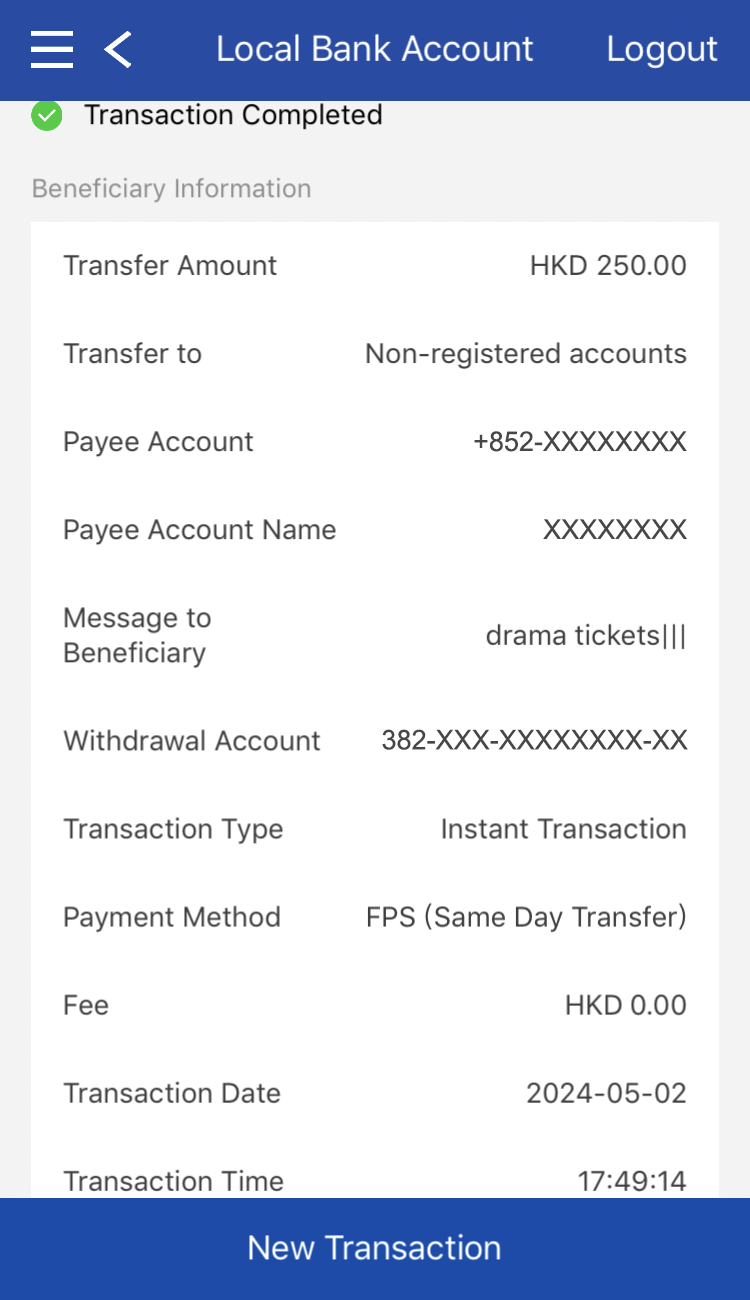Log out of the bank account
Screen dimensions: 750x1300
(661, 49)
